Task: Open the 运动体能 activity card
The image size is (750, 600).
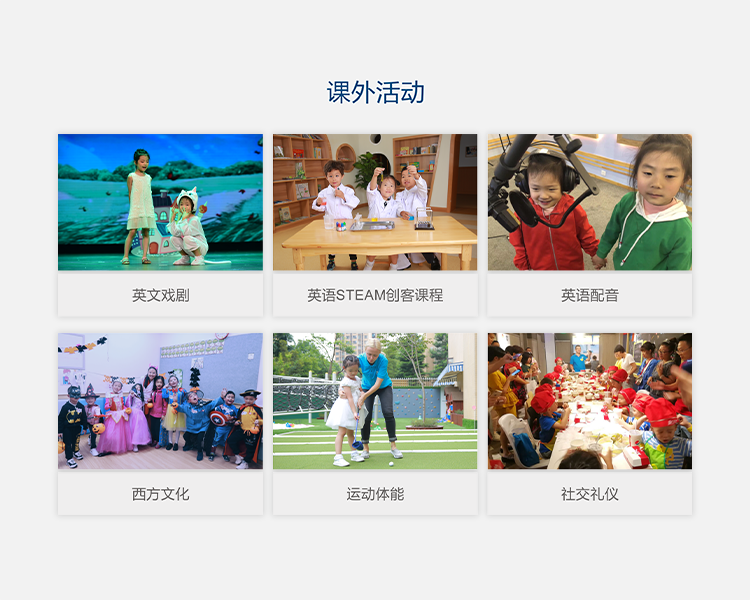Action: pos(375,423)
